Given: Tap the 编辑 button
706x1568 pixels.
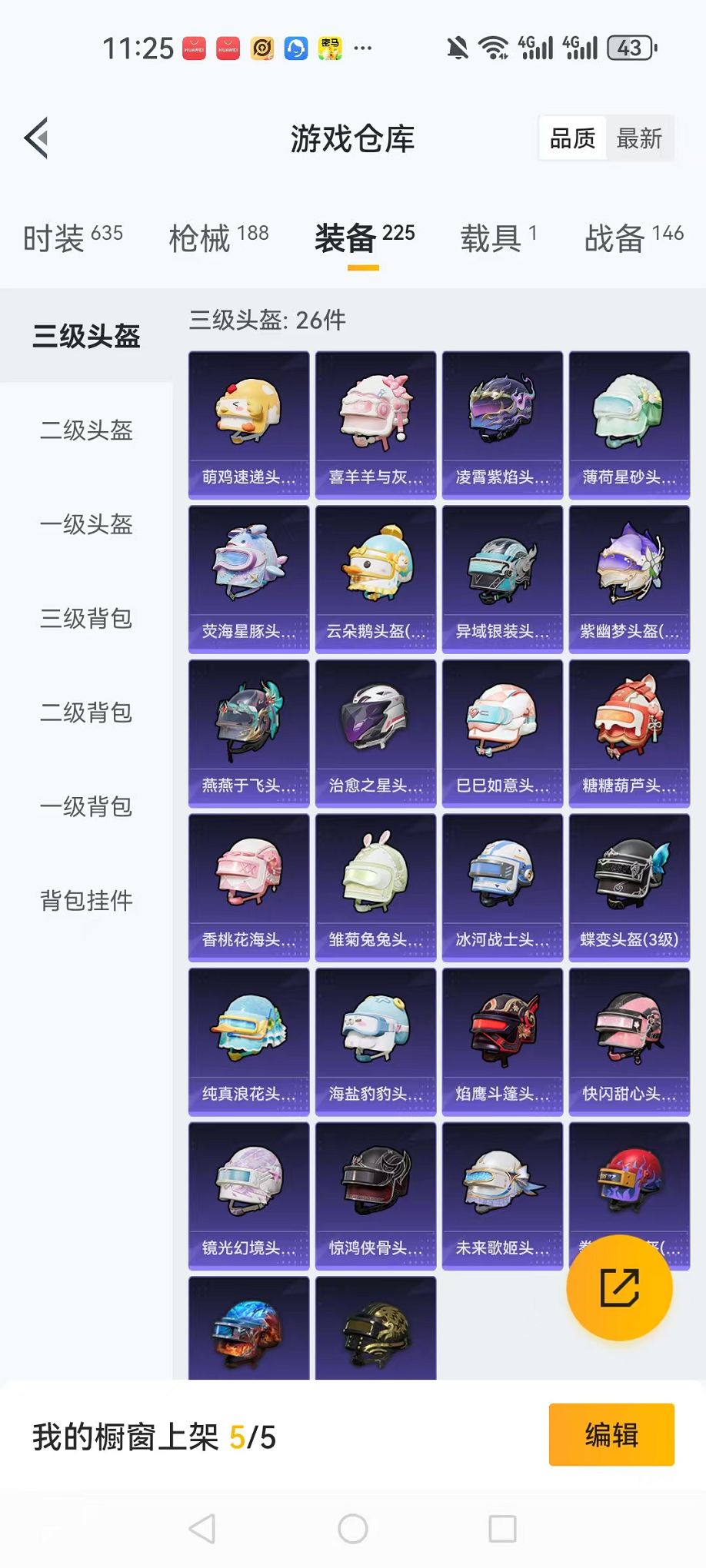Looking at the screenshot, I should [611, 1435].
